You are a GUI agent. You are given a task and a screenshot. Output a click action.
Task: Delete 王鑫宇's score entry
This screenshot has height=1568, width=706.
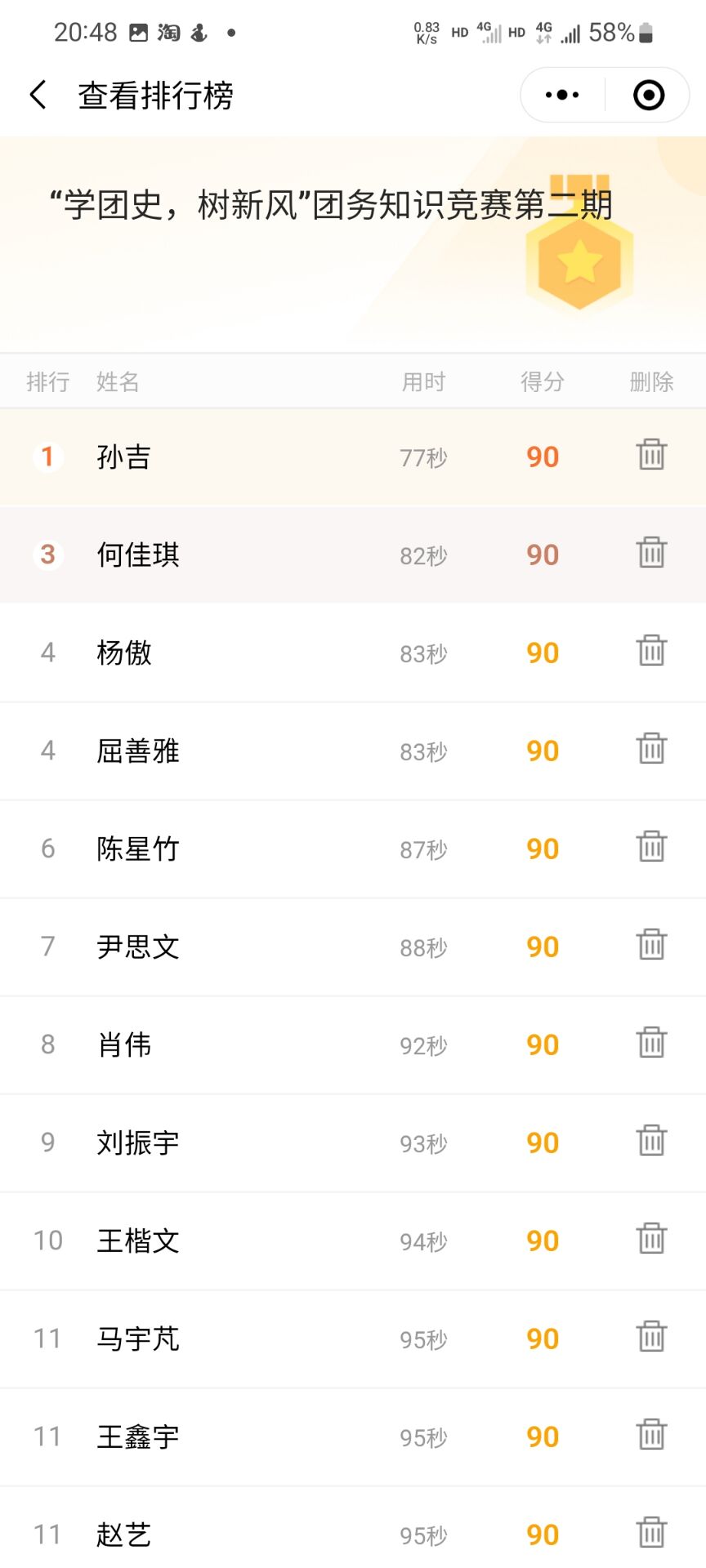point(651,1435)
